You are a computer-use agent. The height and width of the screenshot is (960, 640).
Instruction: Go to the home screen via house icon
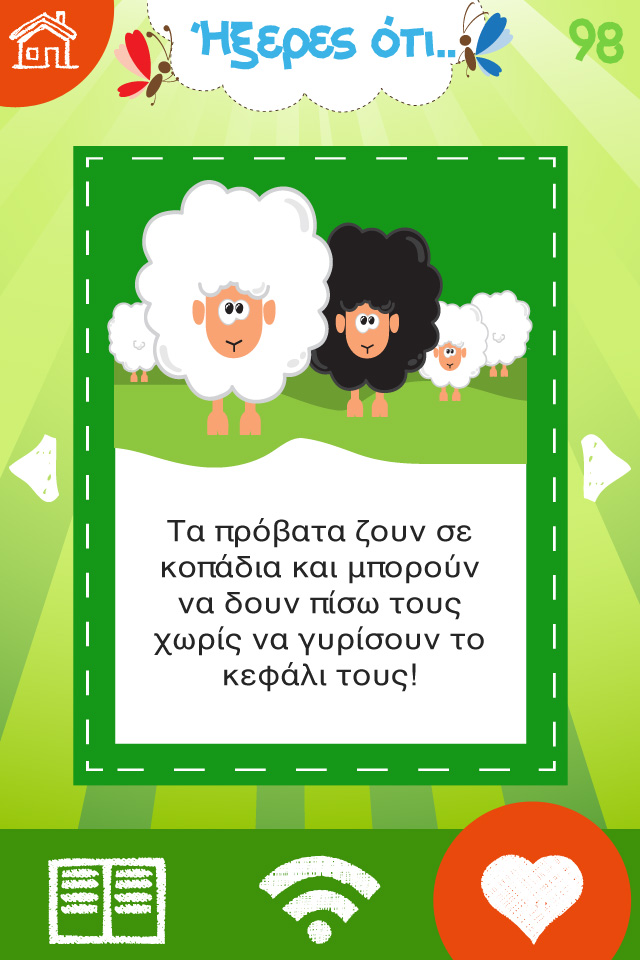tap(42, 40)
